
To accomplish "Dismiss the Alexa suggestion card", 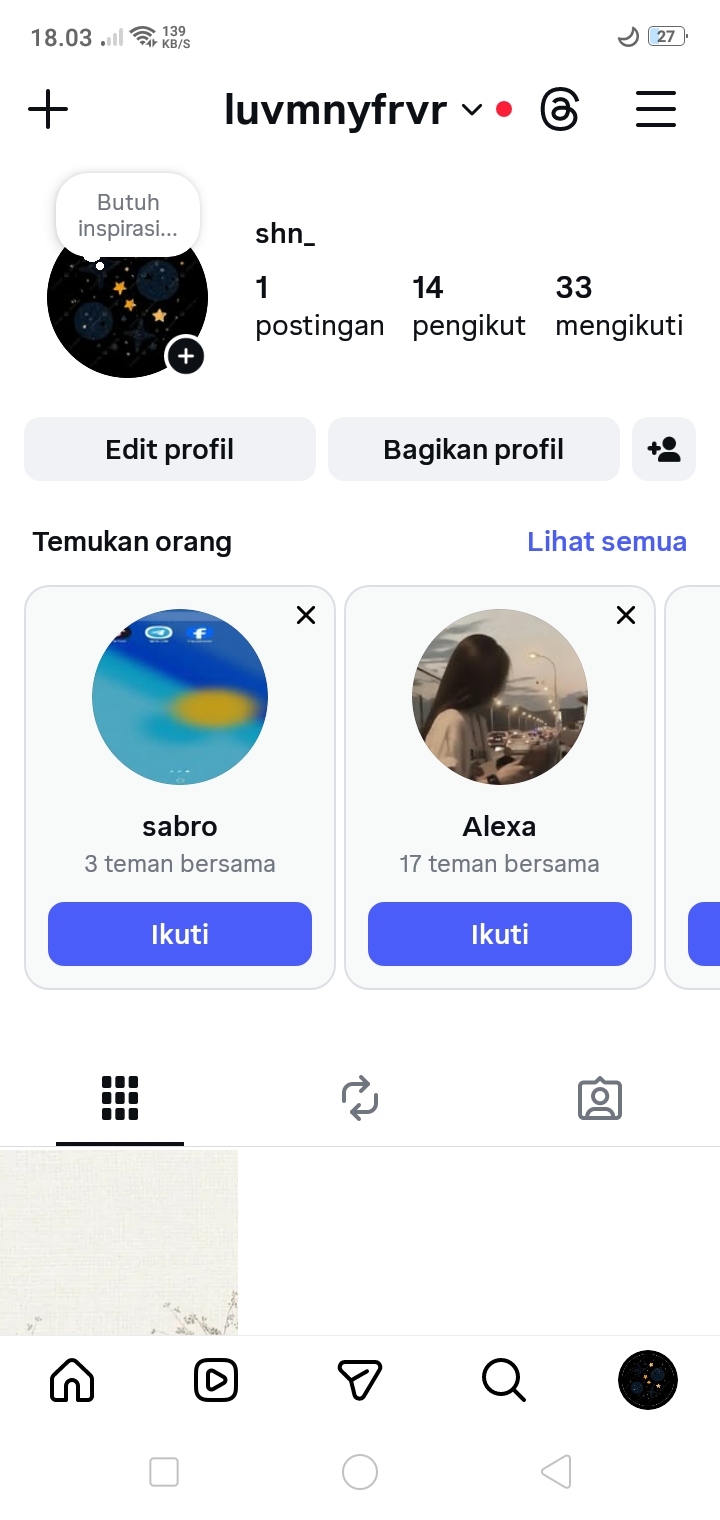I will (626, 615).
